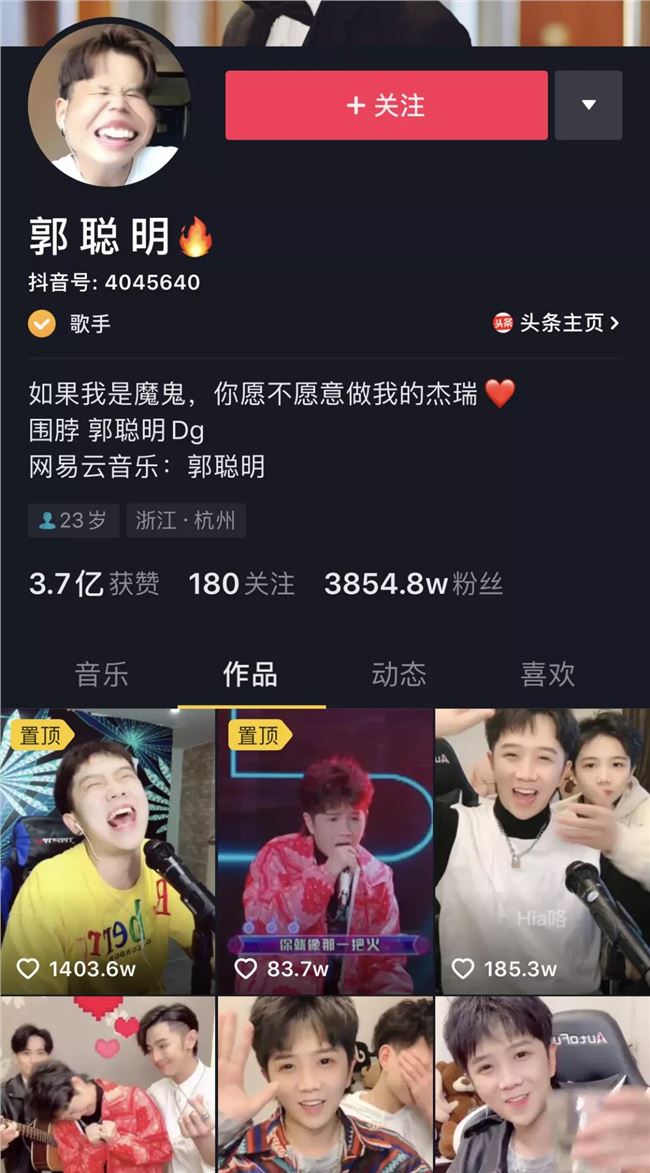View the 180 关注 following list

pyautogui.click(x=241, y=584)
